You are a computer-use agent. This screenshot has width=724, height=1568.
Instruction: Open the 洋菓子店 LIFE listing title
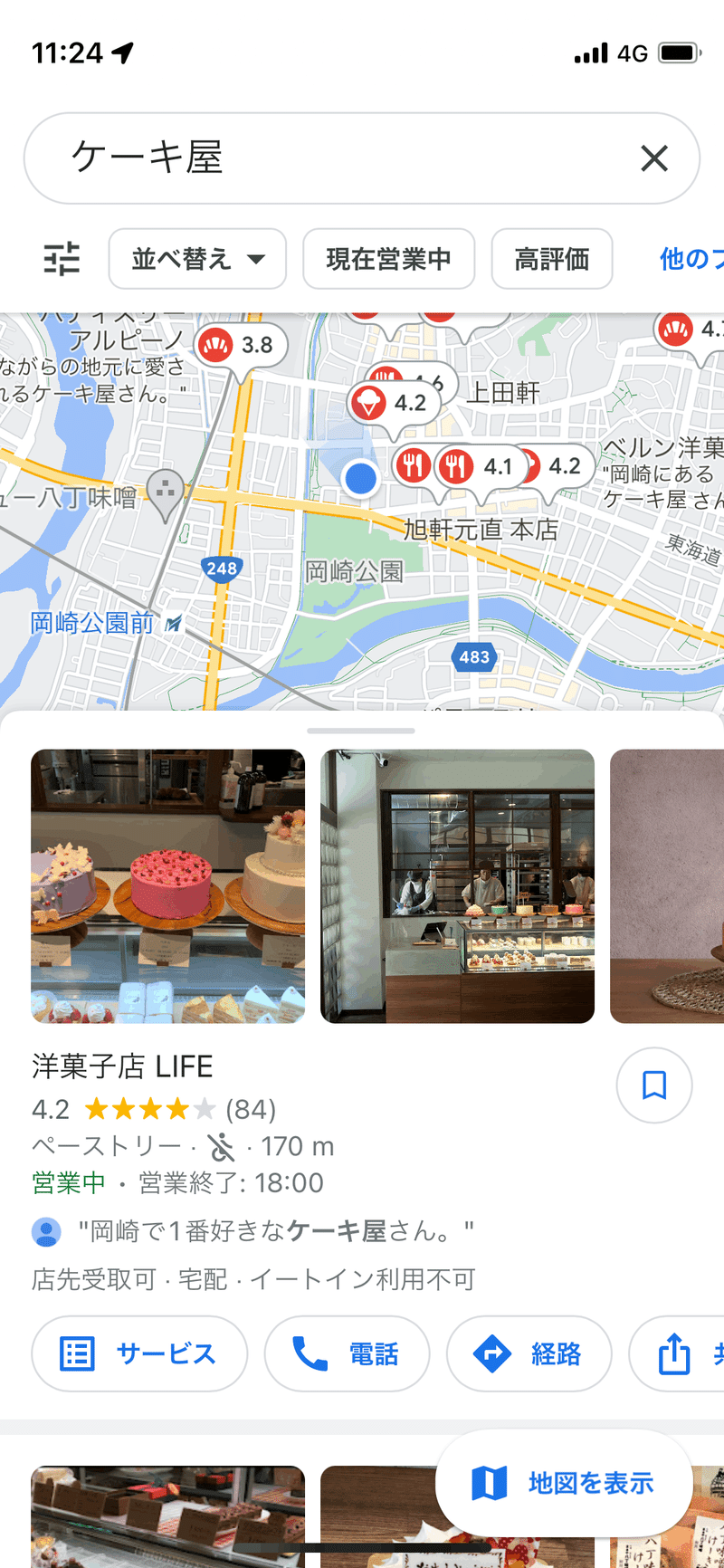[122, 1066]
